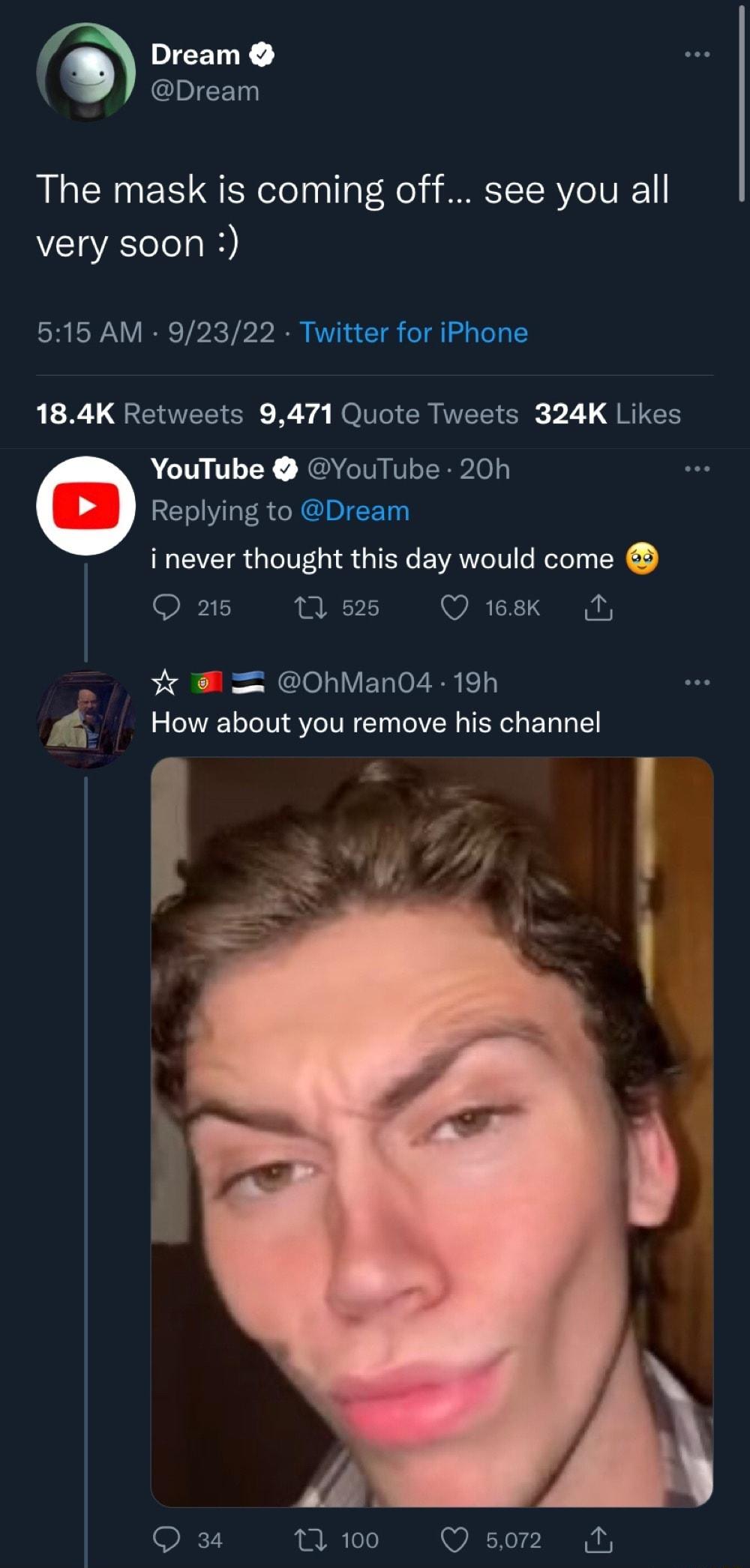Open the overflow menu on Dream's tweet
Screen dimensions: 750x1568
tap(697, 55)
